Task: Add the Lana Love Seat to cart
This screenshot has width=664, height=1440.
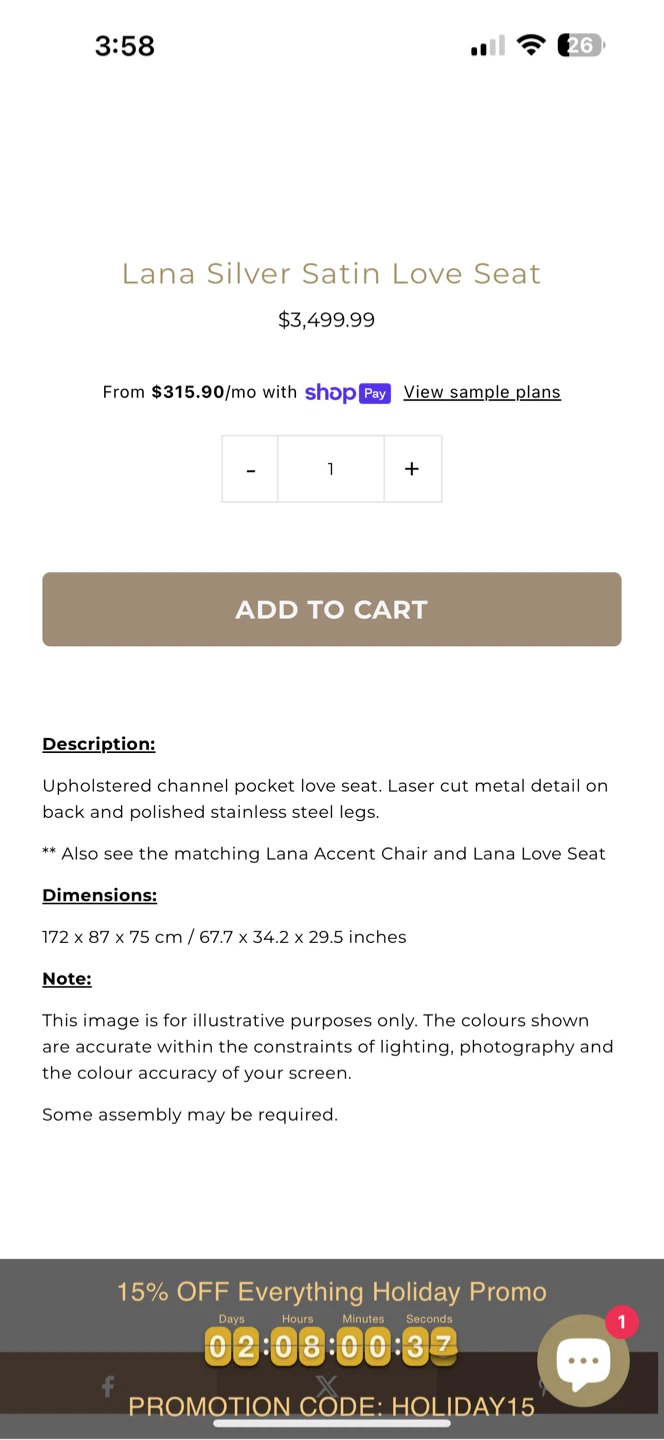Action: pos(332,609)
